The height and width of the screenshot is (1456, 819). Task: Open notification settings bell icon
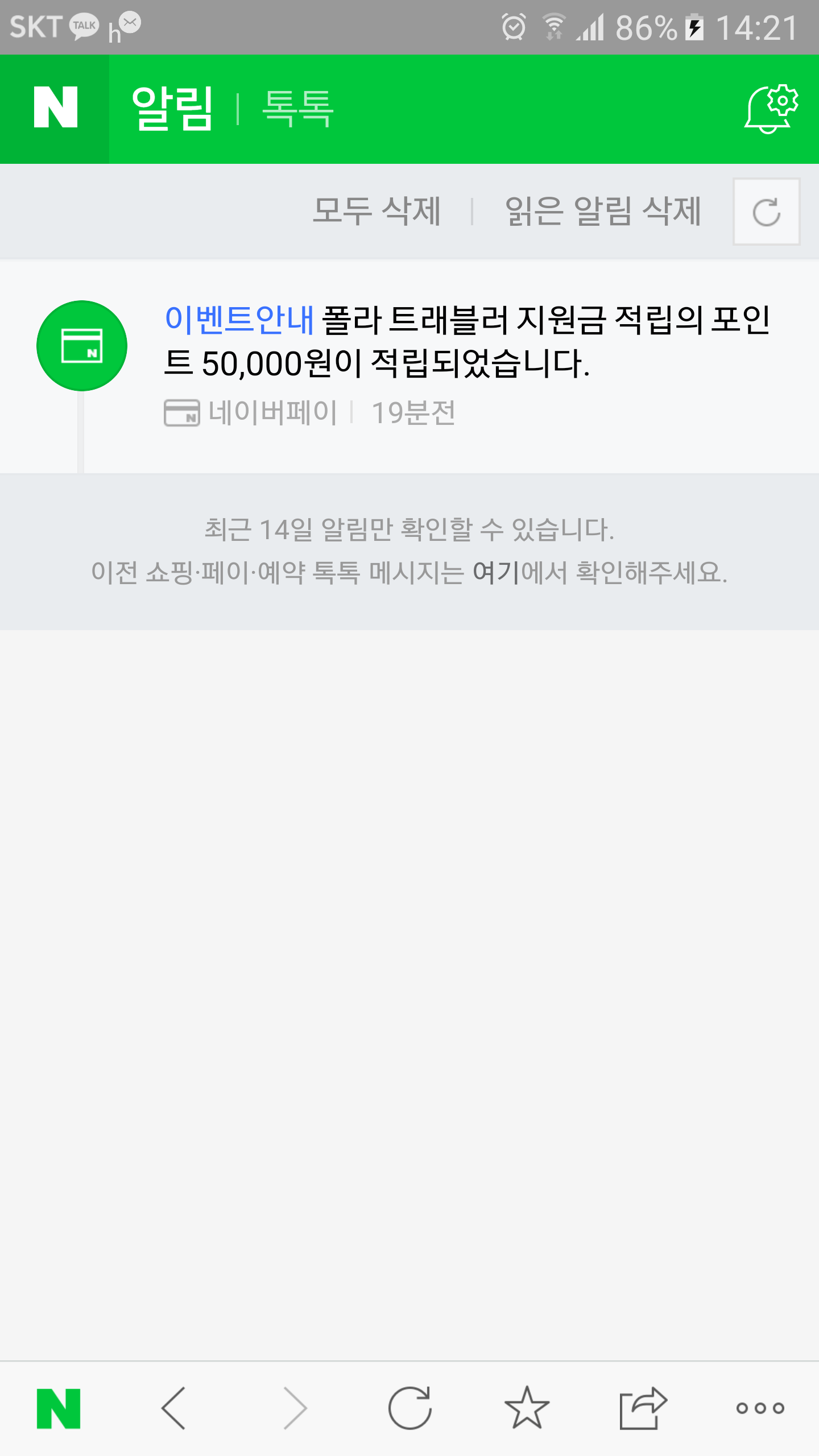pos(771,109)
